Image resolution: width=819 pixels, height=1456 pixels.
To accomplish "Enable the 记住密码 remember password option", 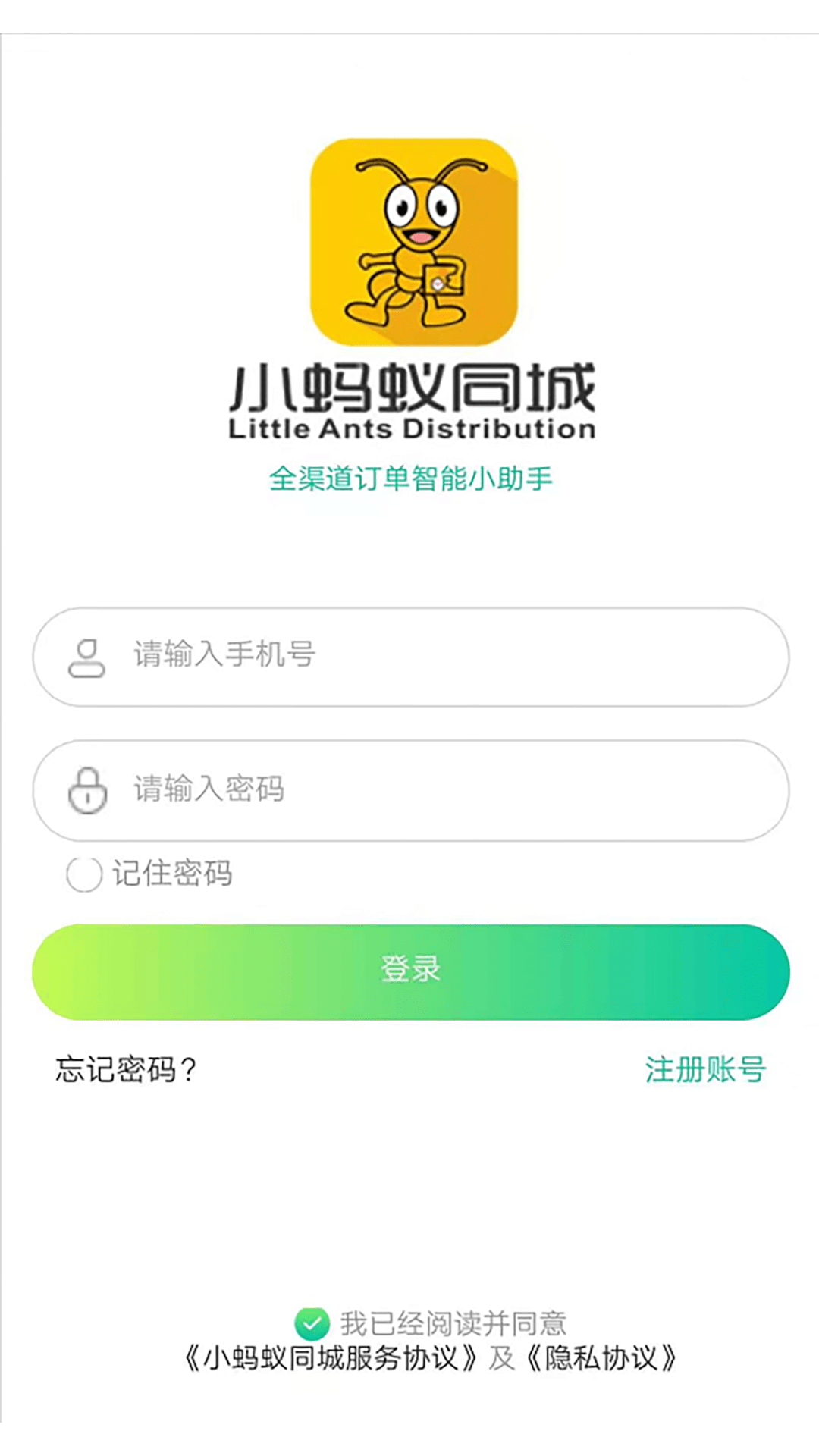I will click(84, 874).
